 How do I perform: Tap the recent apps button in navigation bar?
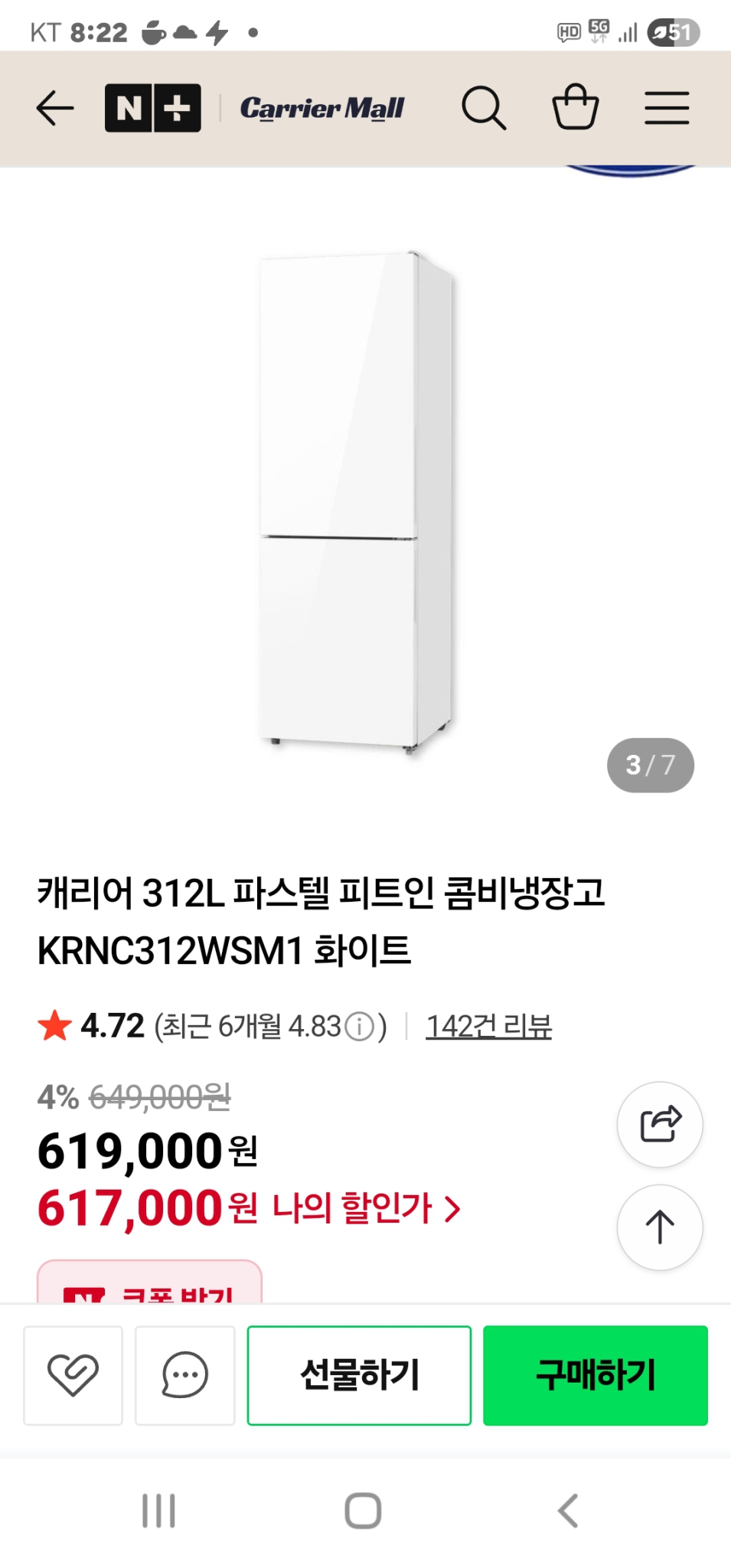(x=157, y=1510)
